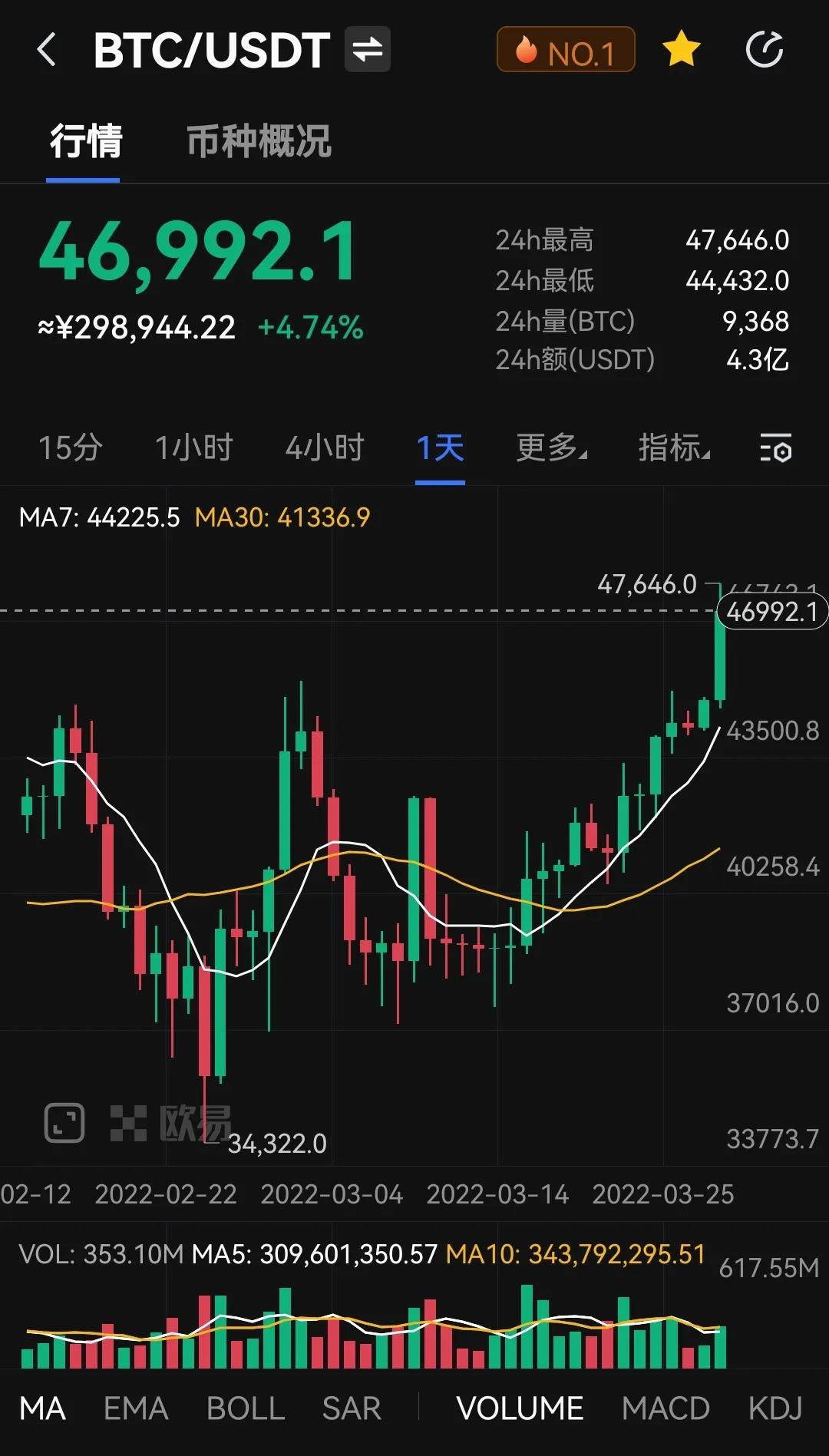Expand the 更多 timeframe dropdown
The height and width of the screenshot is (1456, 829).
click(551, 449)
